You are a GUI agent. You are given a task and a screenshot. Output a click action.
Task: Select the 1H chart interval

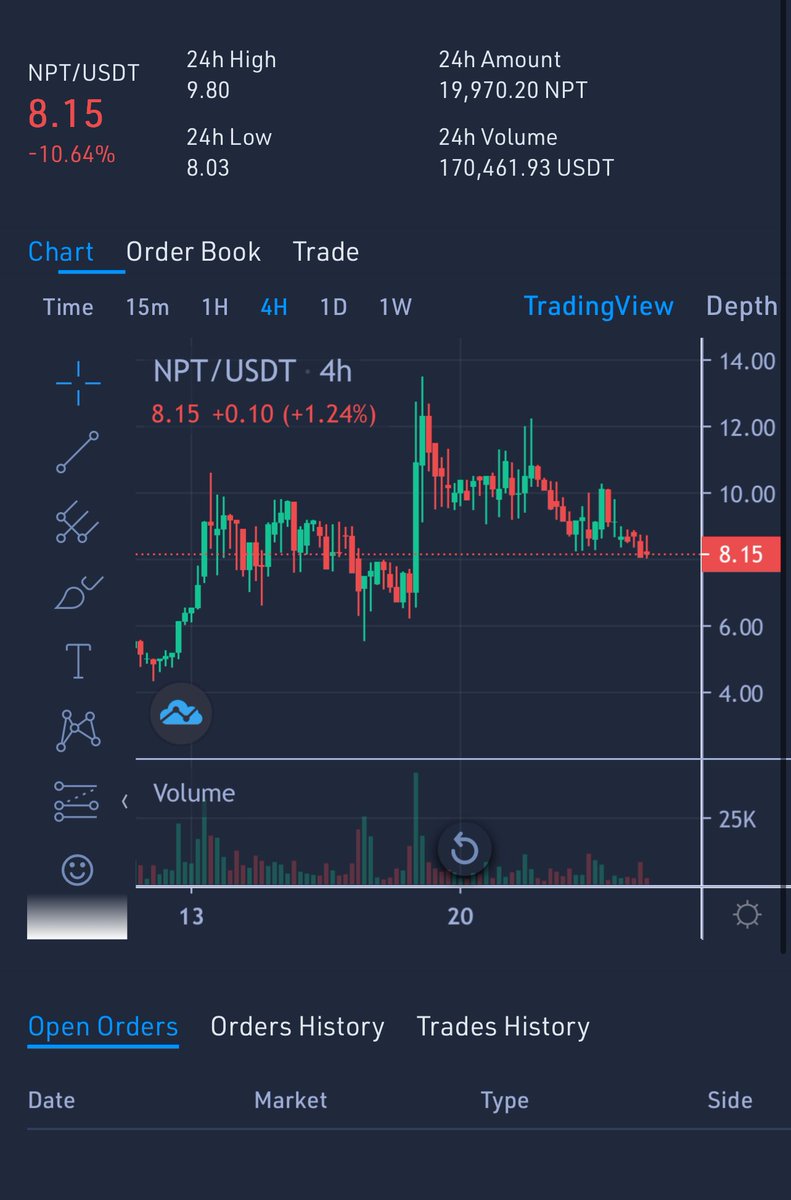pos(215,307)
